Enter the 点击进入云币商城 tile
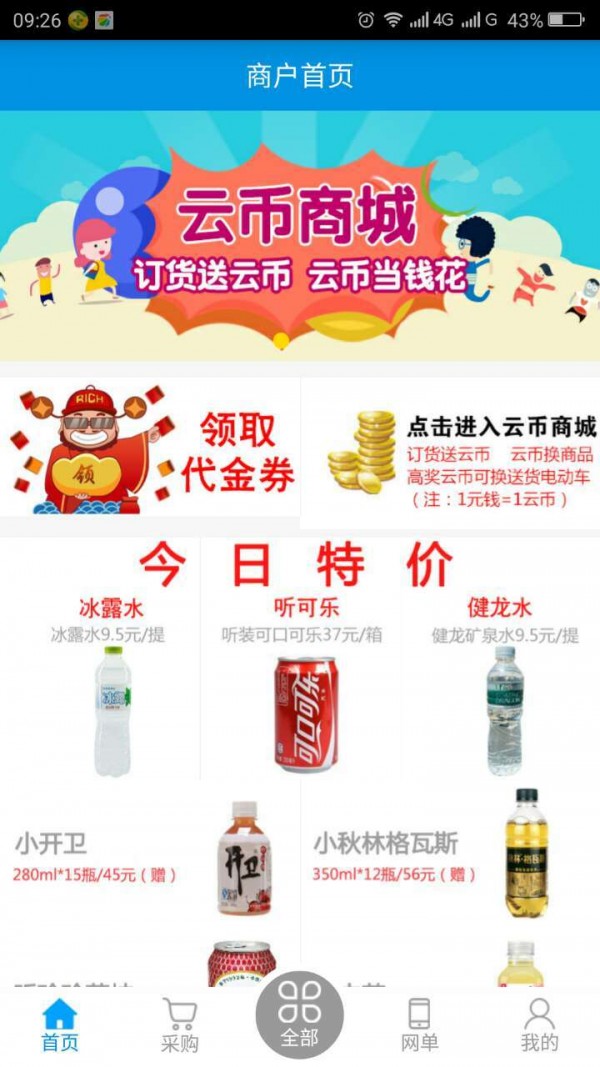Viewport: 600px width, 1067px height. pyautogui.click(x=450, y=452)
